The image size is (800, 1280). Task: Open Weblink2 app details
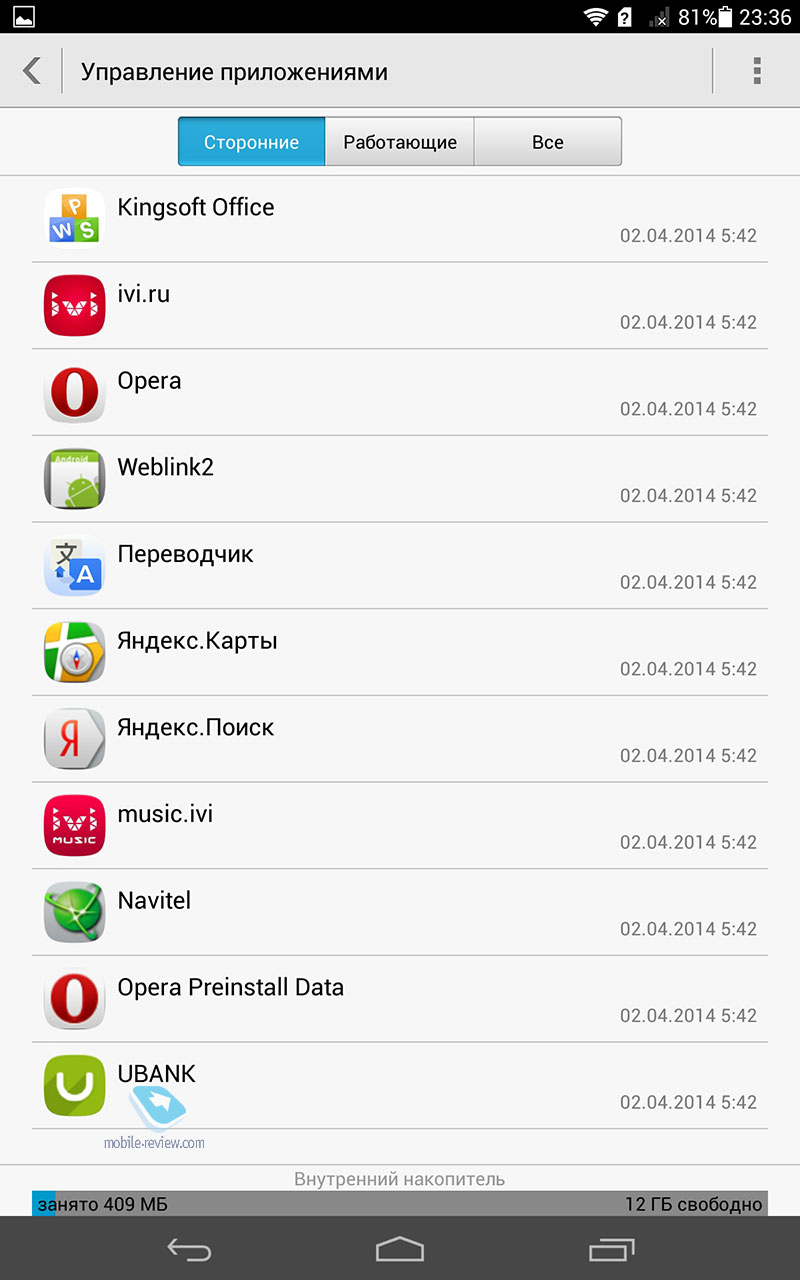pyautogui.click(x=400, y=479)
